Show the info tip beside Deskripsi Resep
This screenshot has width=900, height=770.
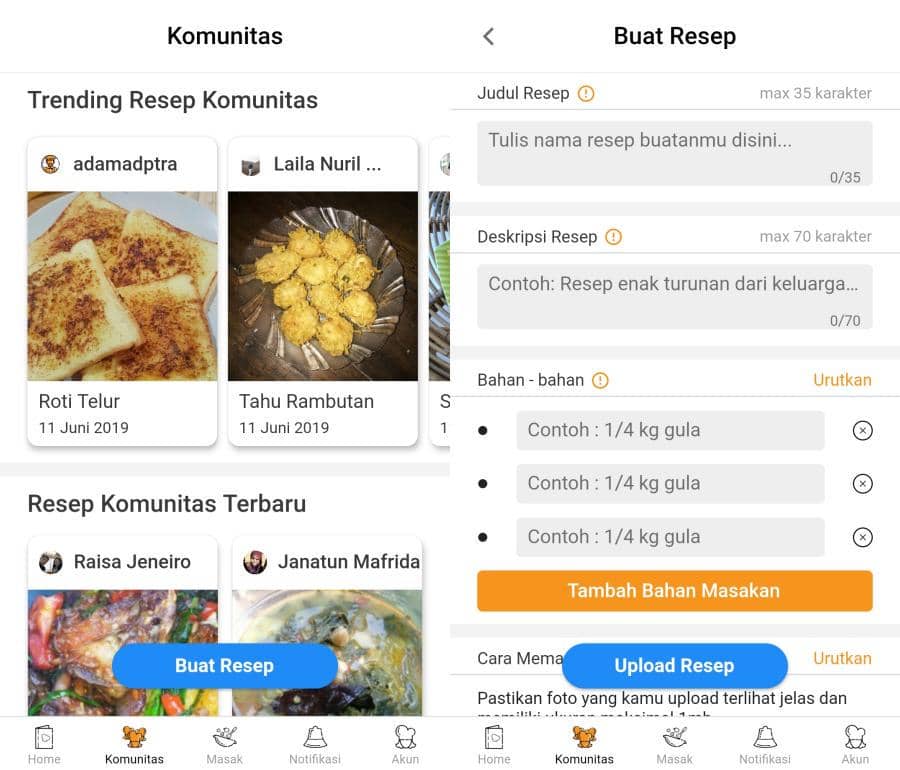click(x=614, y=237)
